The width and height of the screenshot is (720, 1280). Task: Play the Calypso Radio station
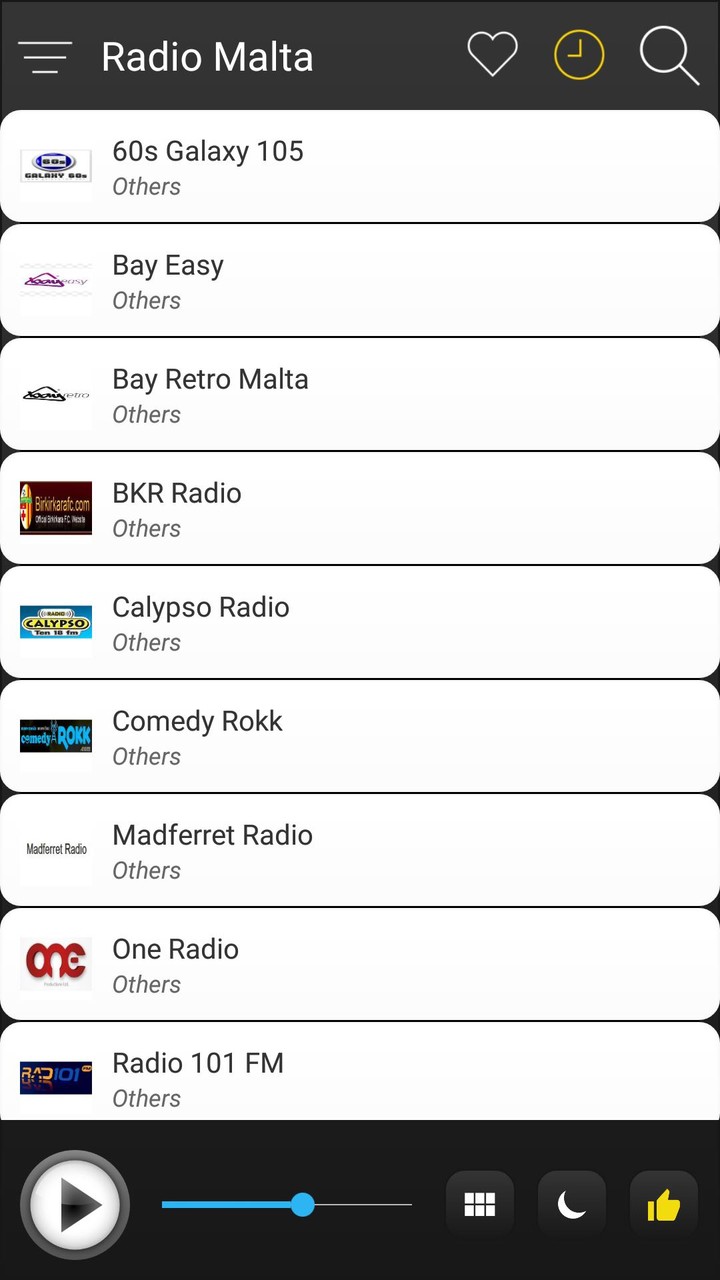point(360,620)
